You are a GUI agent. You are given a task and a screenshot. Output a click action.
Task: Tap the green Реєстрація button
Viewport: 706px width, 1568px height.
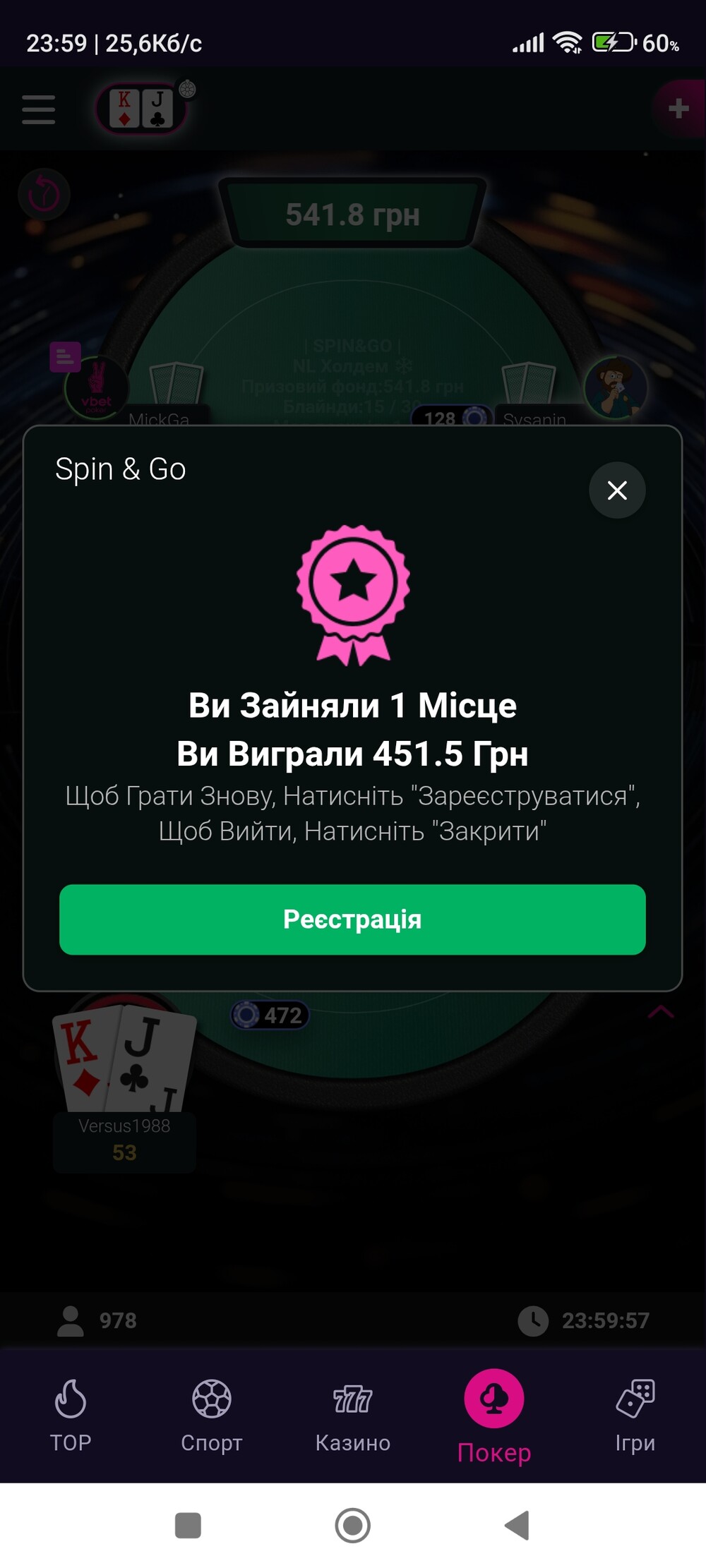[x=352, y=919]
